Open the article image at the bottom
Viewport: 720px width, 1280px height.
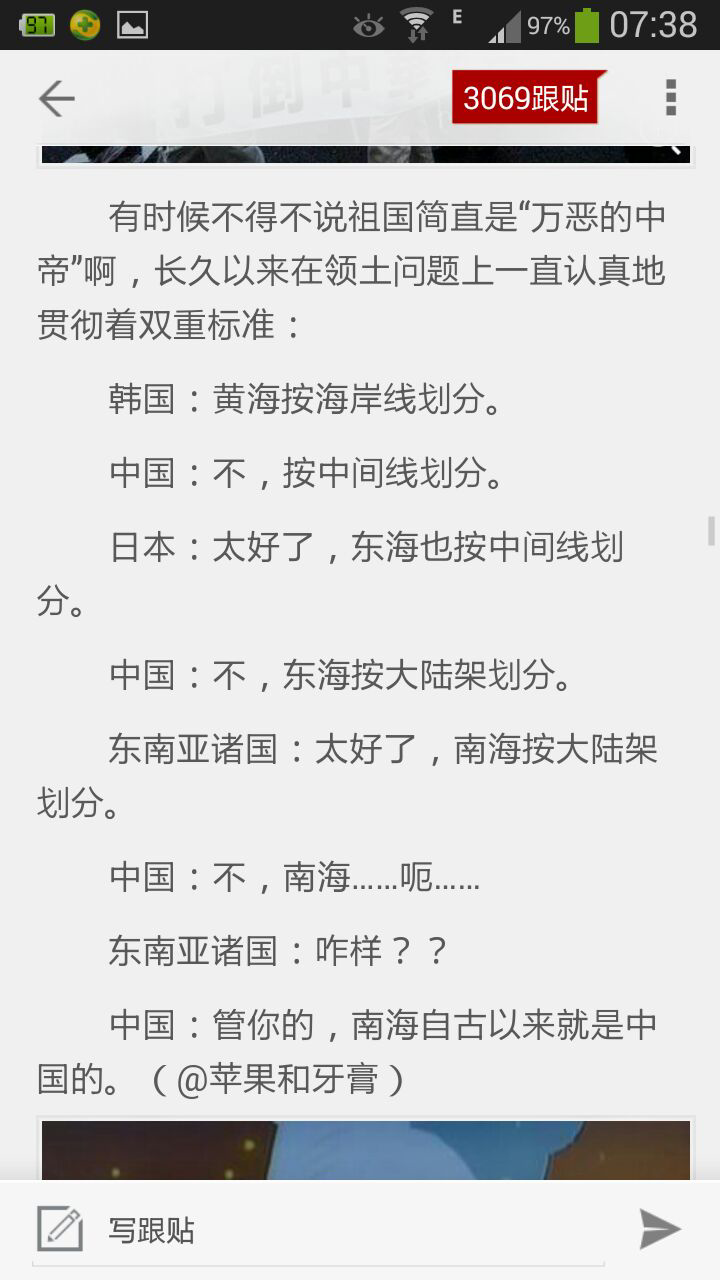click(365, 1150)
